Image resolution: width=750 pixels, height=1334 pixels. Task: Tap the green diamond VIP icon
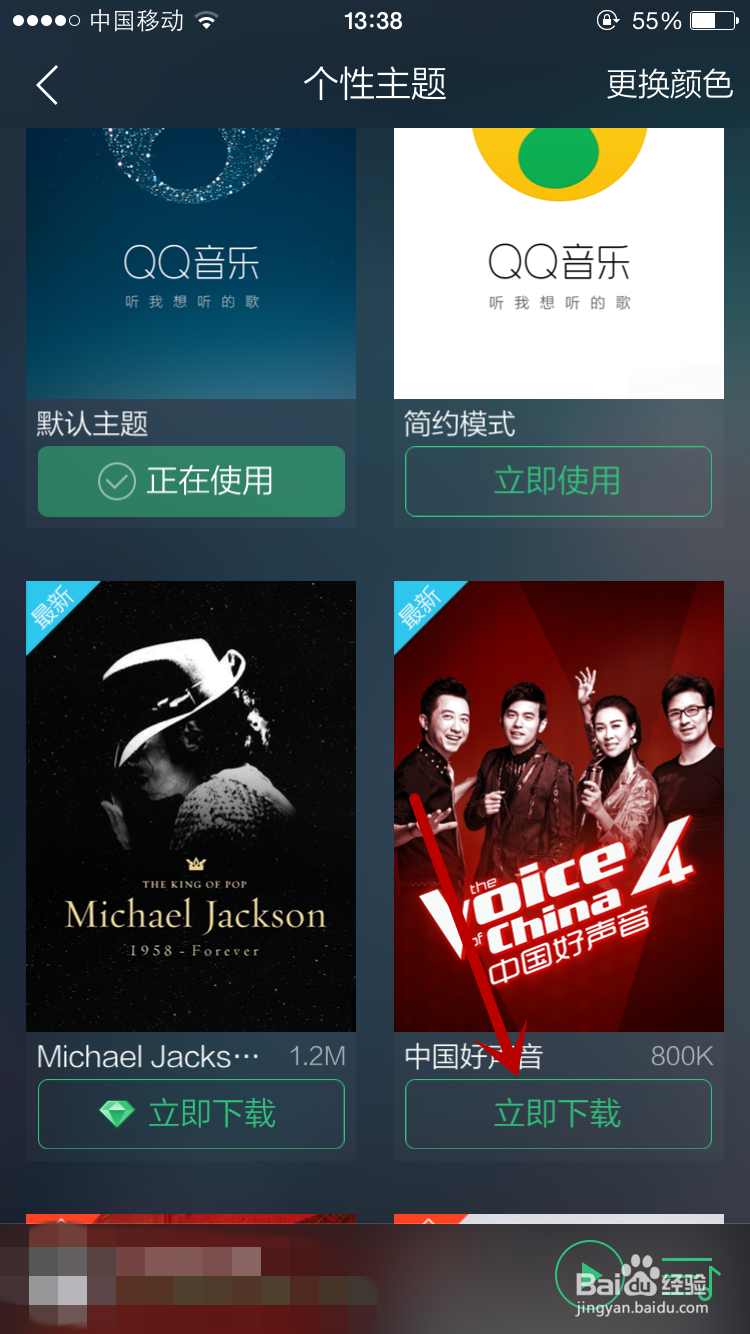tap(115, 1113)
